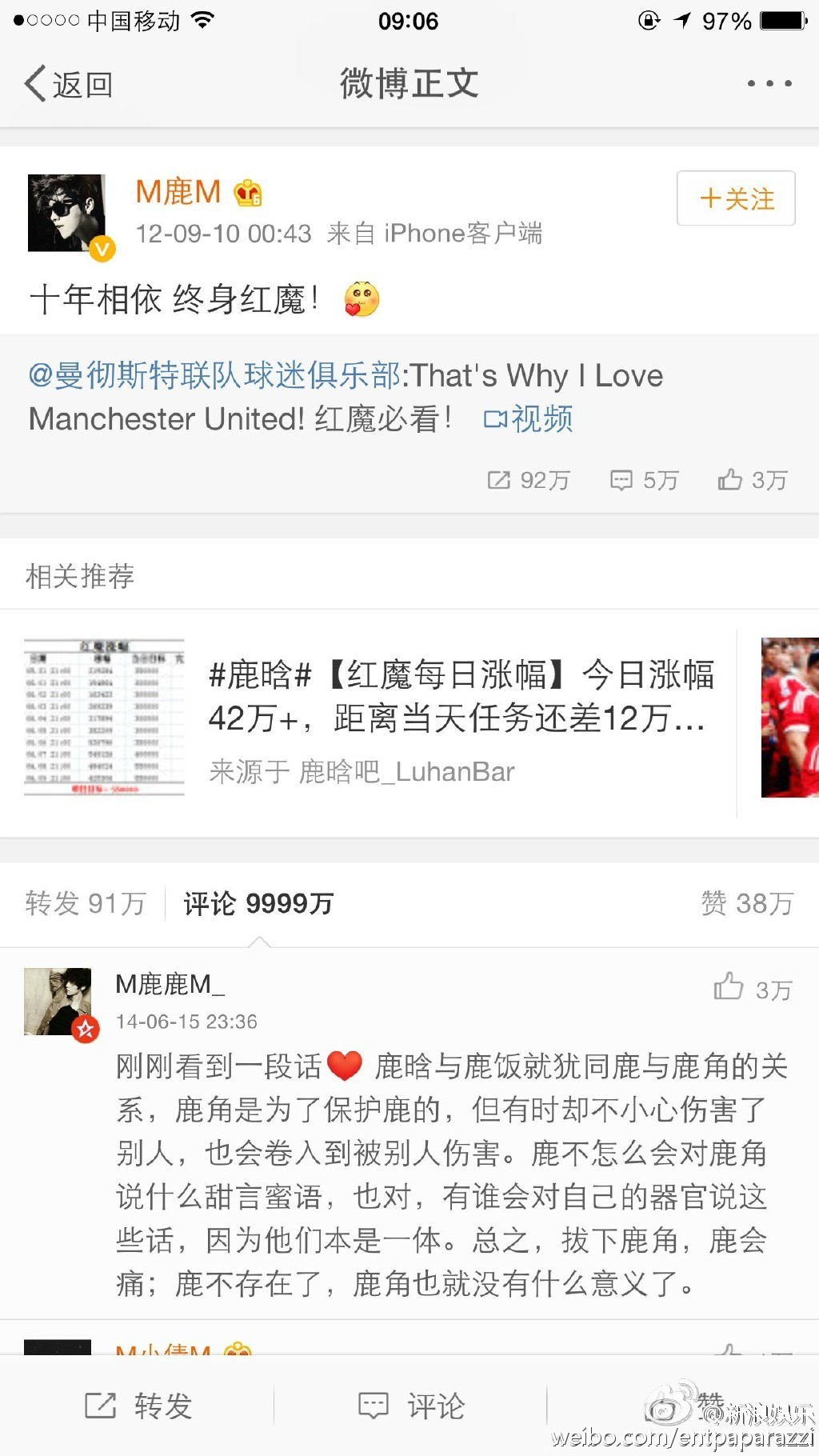View the 5万 comments on the quoted post
819x1456 pixels.
(x=645, y=480)
